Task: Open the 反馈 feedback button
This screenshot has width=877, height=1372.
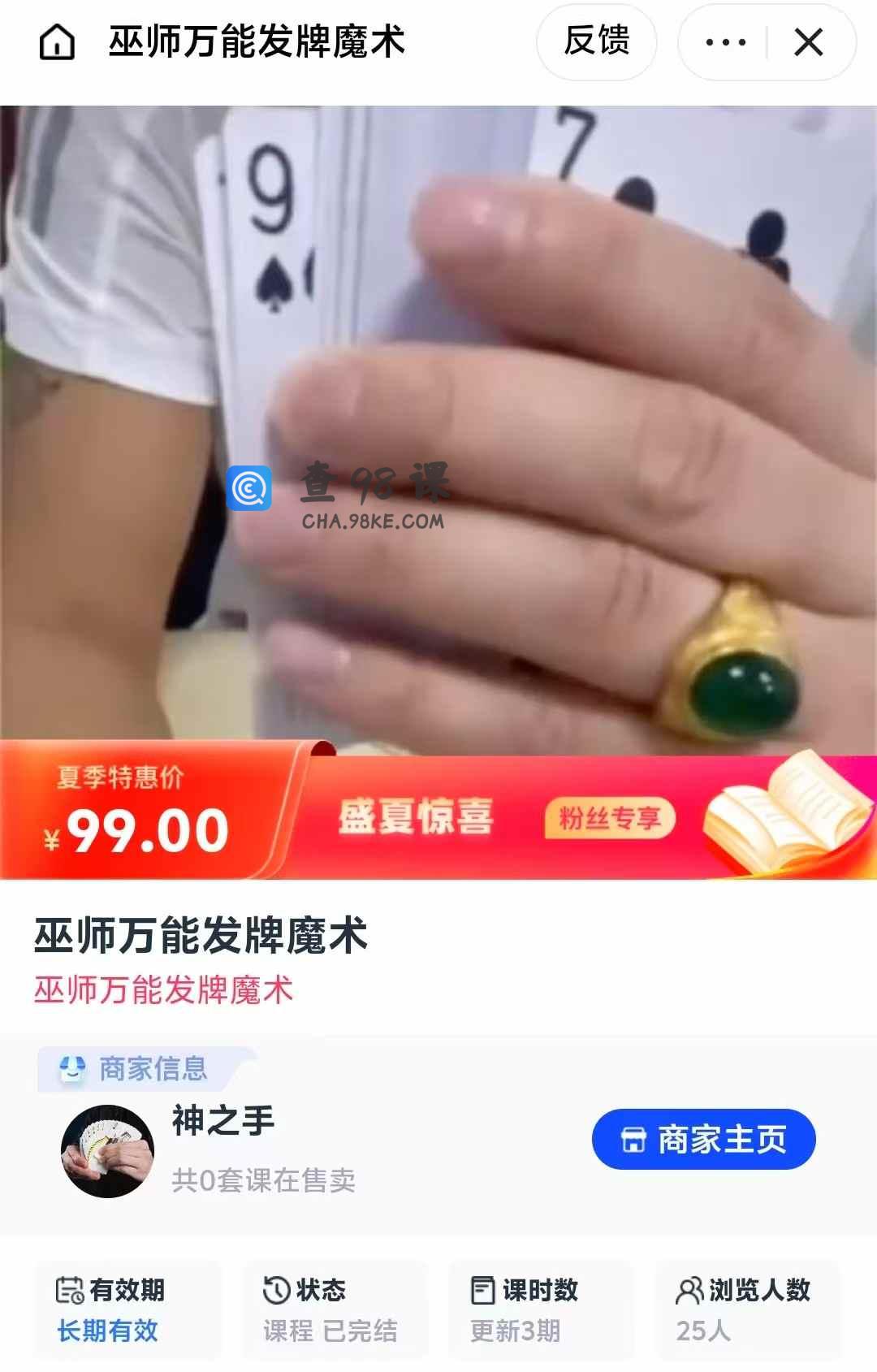Action: pyautogui.click(x=597, y=41)
